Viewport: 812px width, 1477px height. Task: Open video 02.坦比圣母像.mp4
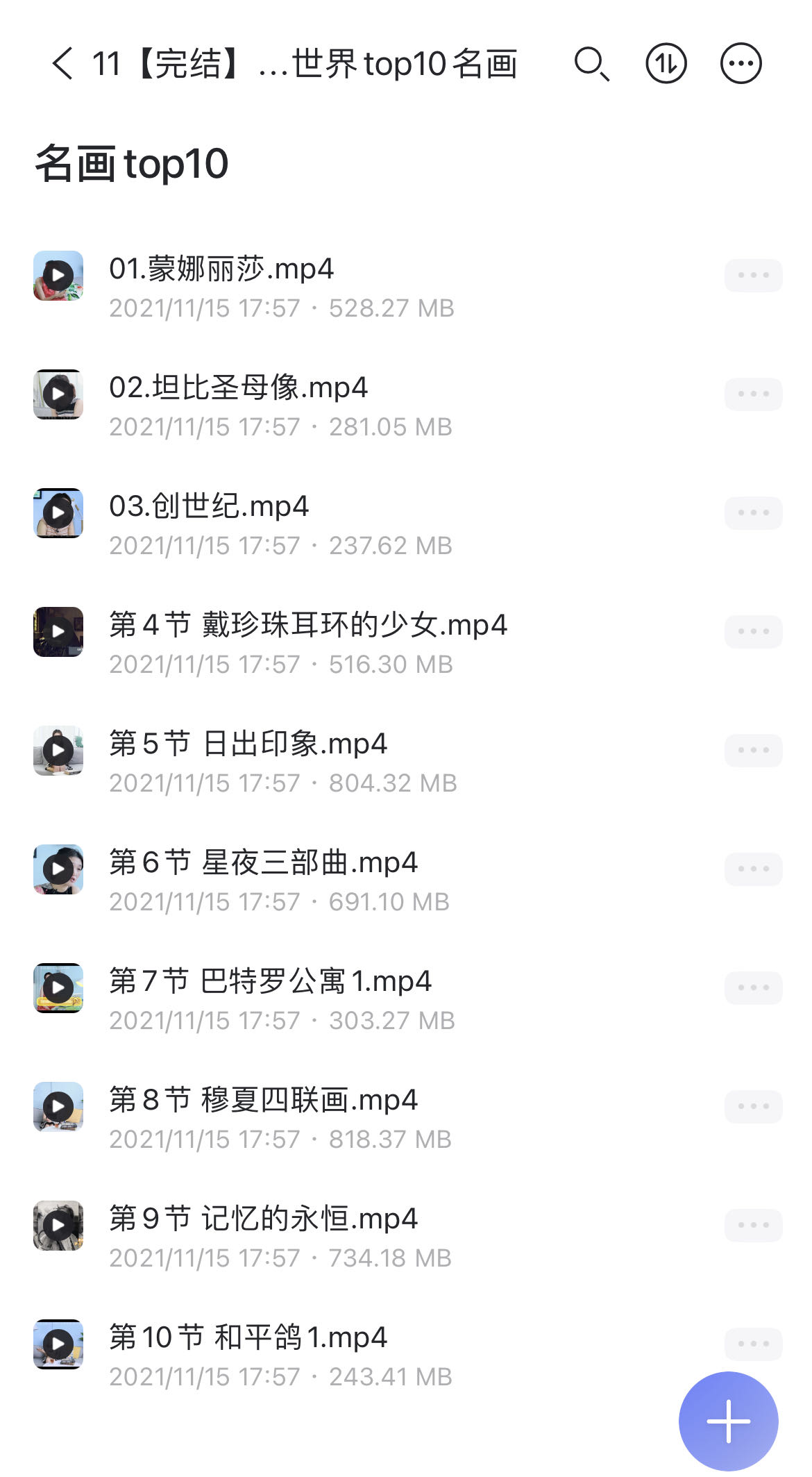(x=238, y=388)
